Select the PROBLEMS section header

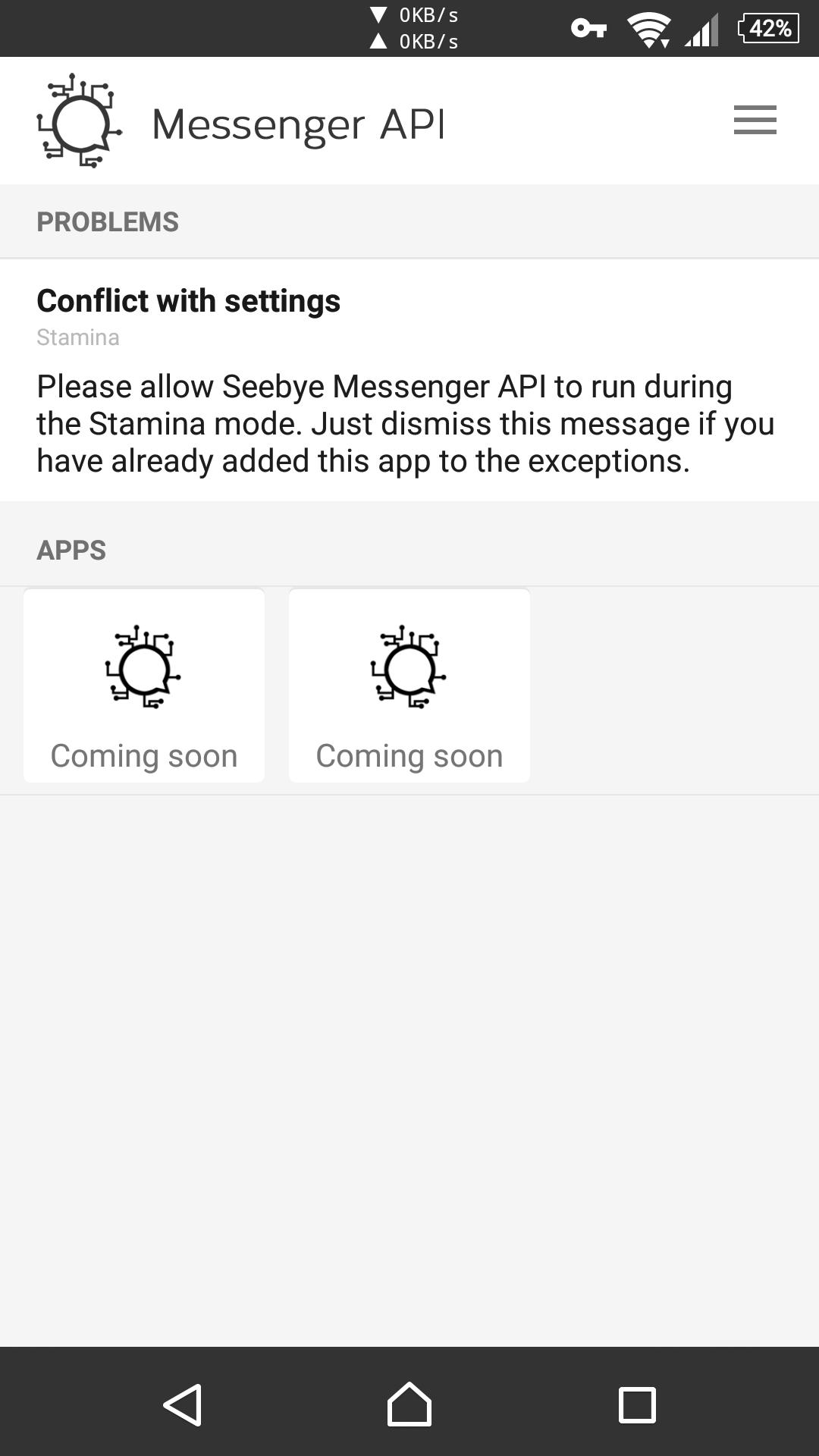108,221
